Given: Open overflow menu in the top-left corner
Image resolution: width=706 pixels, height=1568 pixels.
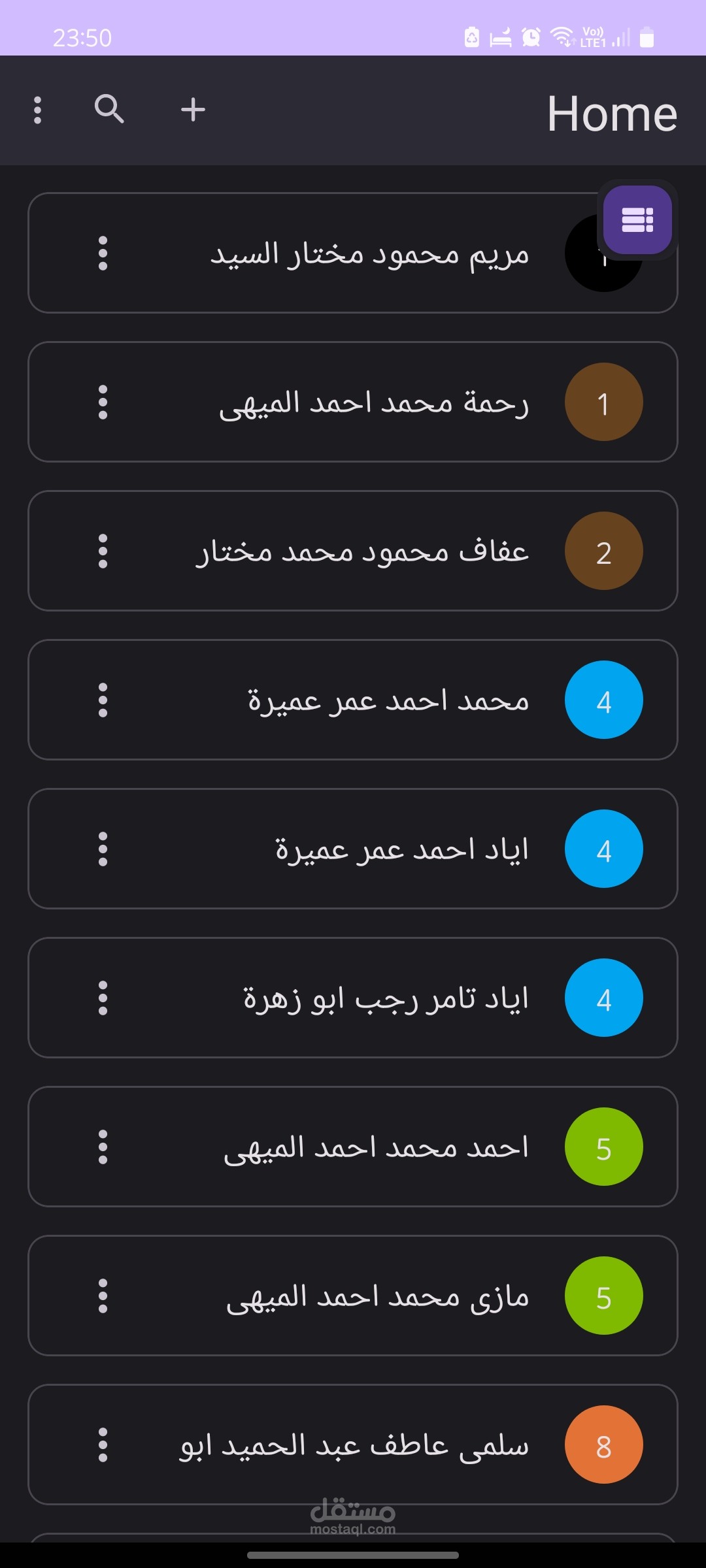Looking at the screenshot, I should (x=37, y=110).
